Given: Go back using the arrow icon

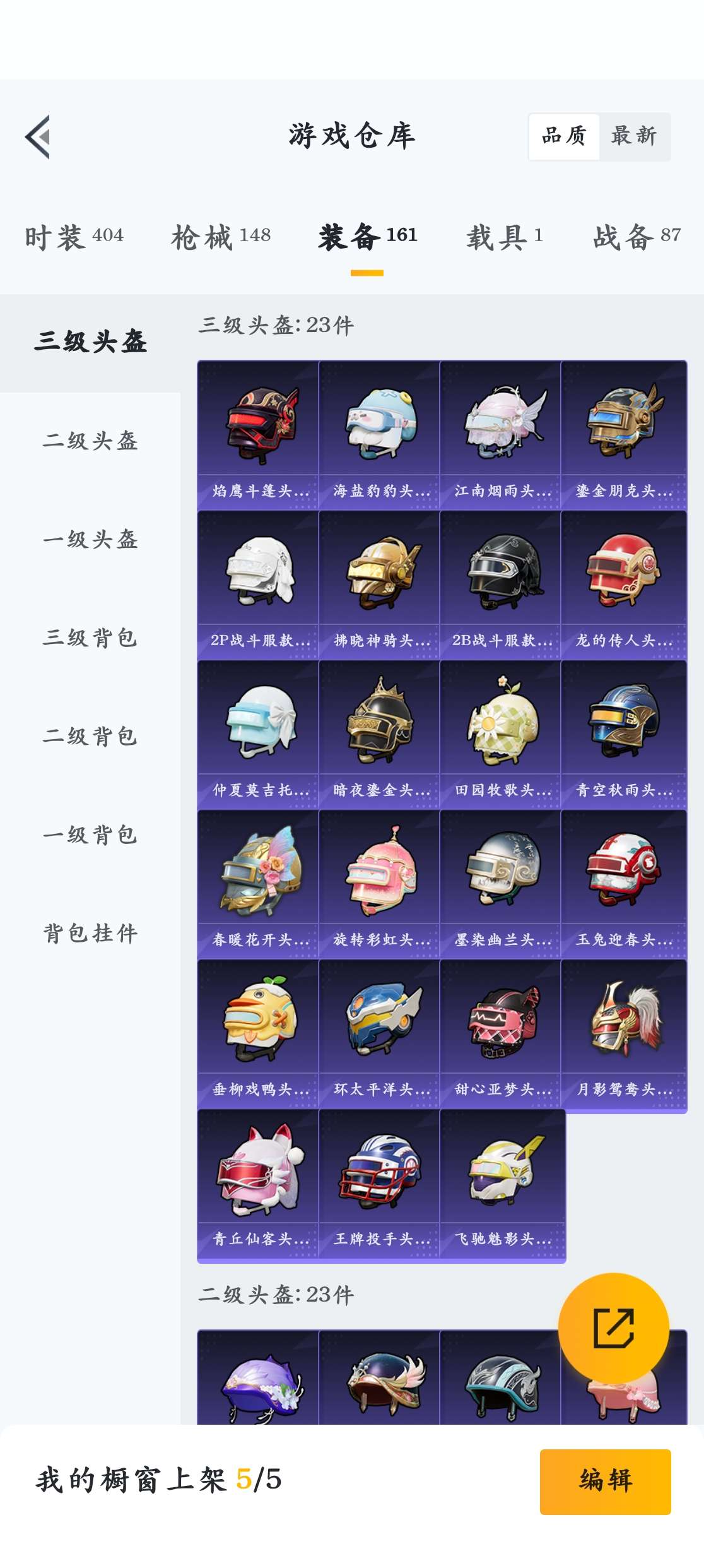Looking at the screenshot, I should pyautogui.click(x=39, y=137).
